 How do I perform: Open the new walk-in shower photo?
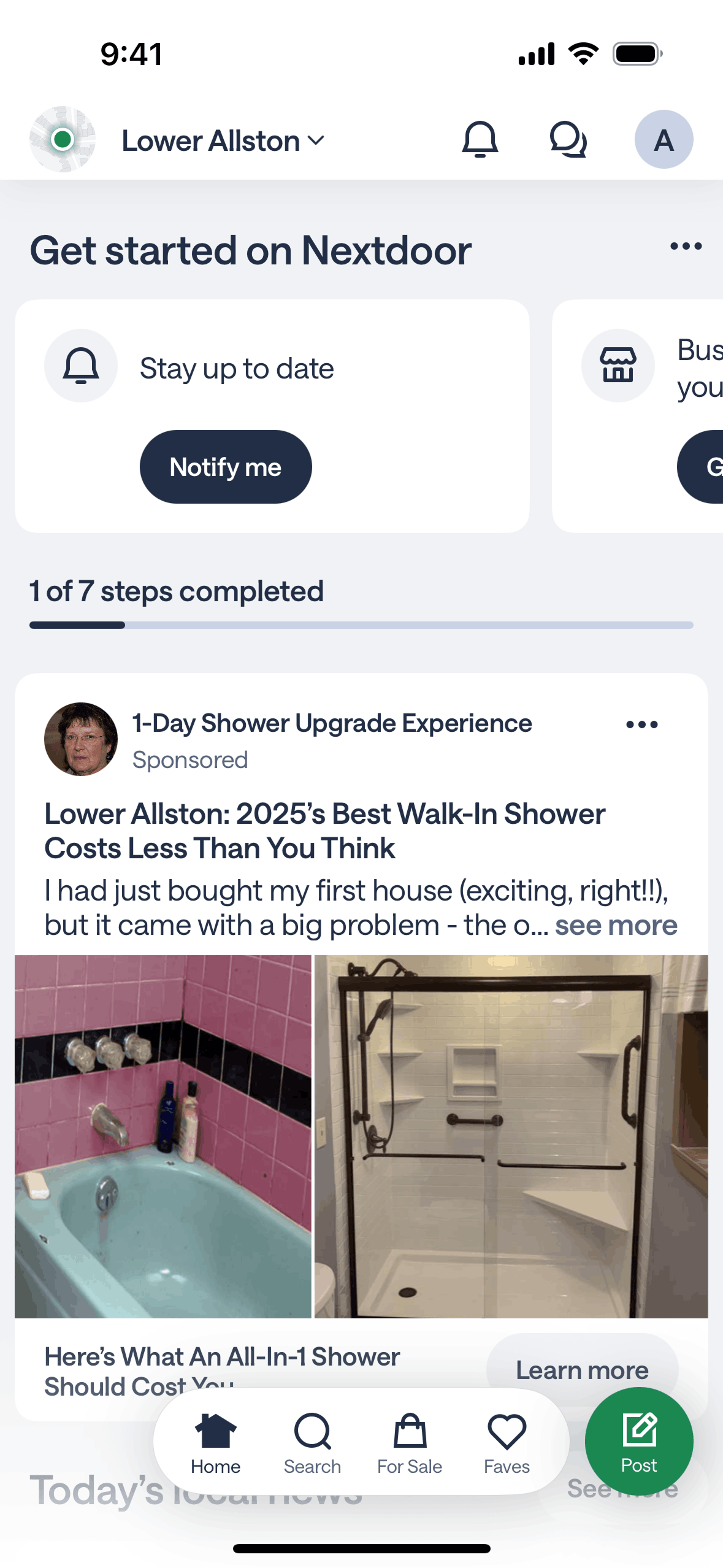[511, 1136]
